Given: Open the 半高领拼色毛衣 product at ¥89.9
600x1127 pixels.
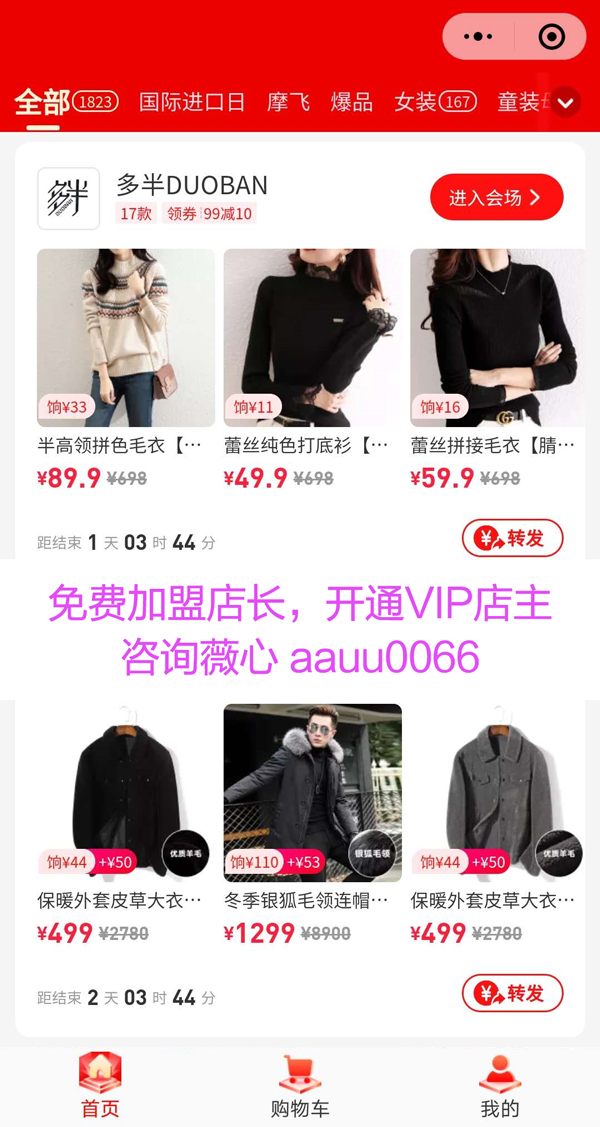Looking at the screenshot, I should coord(126,338).
